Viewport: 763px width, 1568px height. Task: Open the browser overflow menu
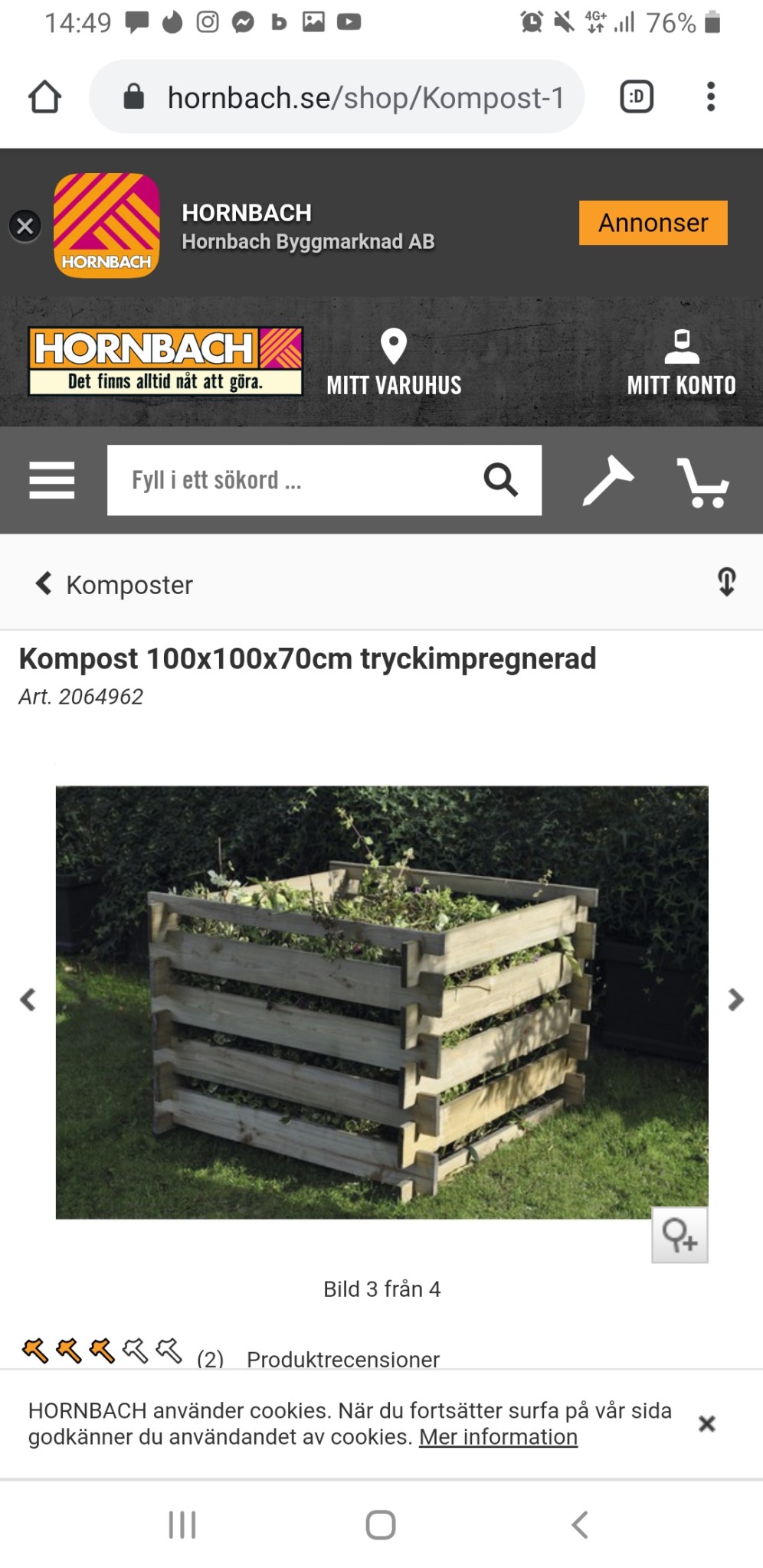[711, 97]
